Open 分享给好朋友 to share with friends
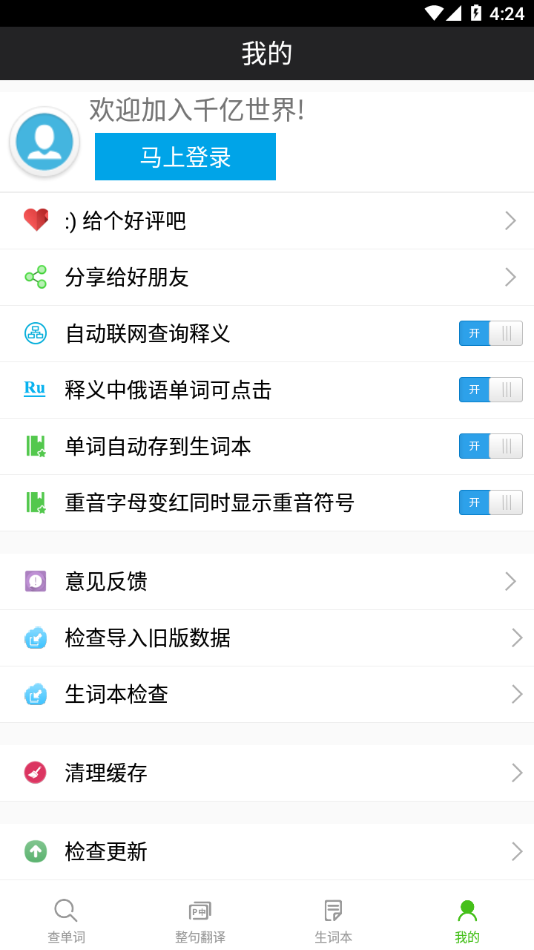Image resolution: width=534 pixels, height=950 pixels. (267, 277)
